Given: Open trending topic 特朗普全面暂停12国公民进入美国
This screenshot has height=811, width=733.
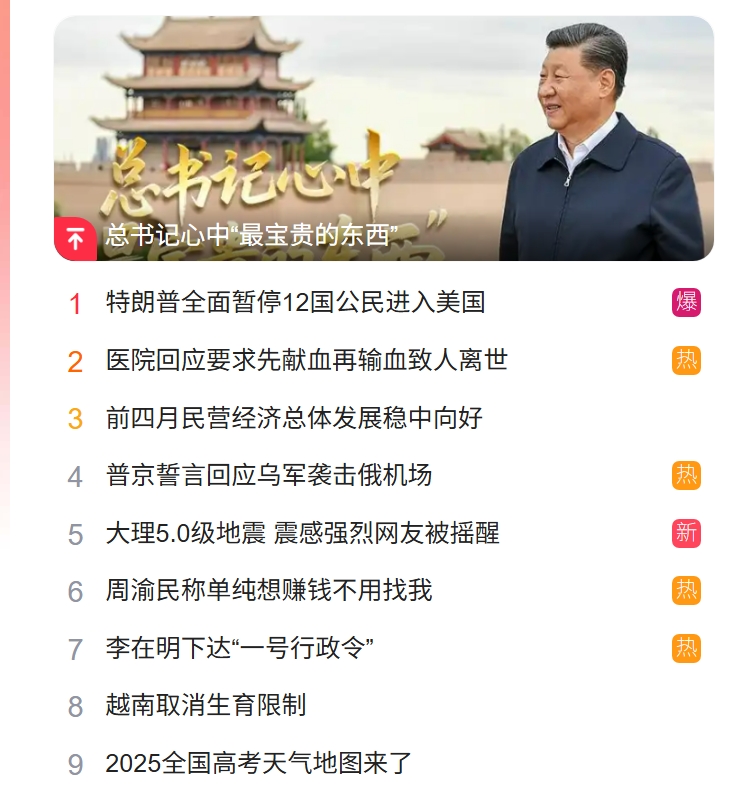Looking at the screenshot, I should [295, 302].
